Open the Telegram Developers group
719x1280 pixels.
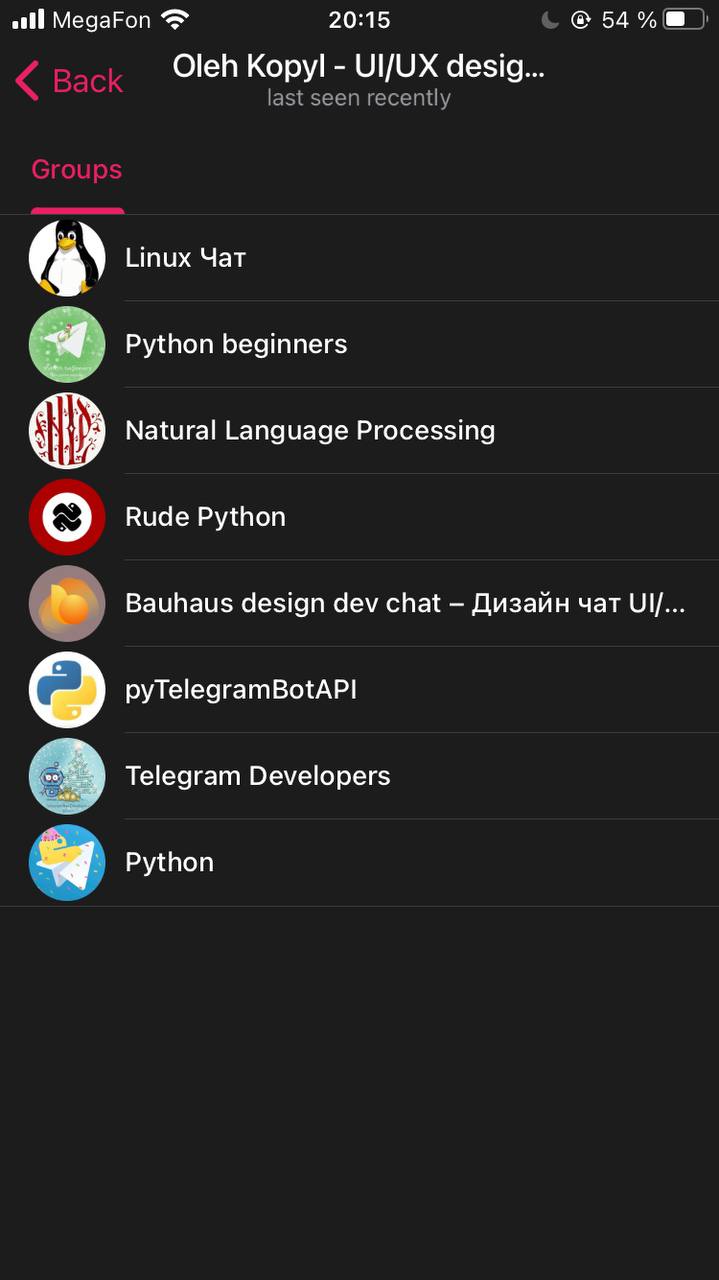pos(359,776)
